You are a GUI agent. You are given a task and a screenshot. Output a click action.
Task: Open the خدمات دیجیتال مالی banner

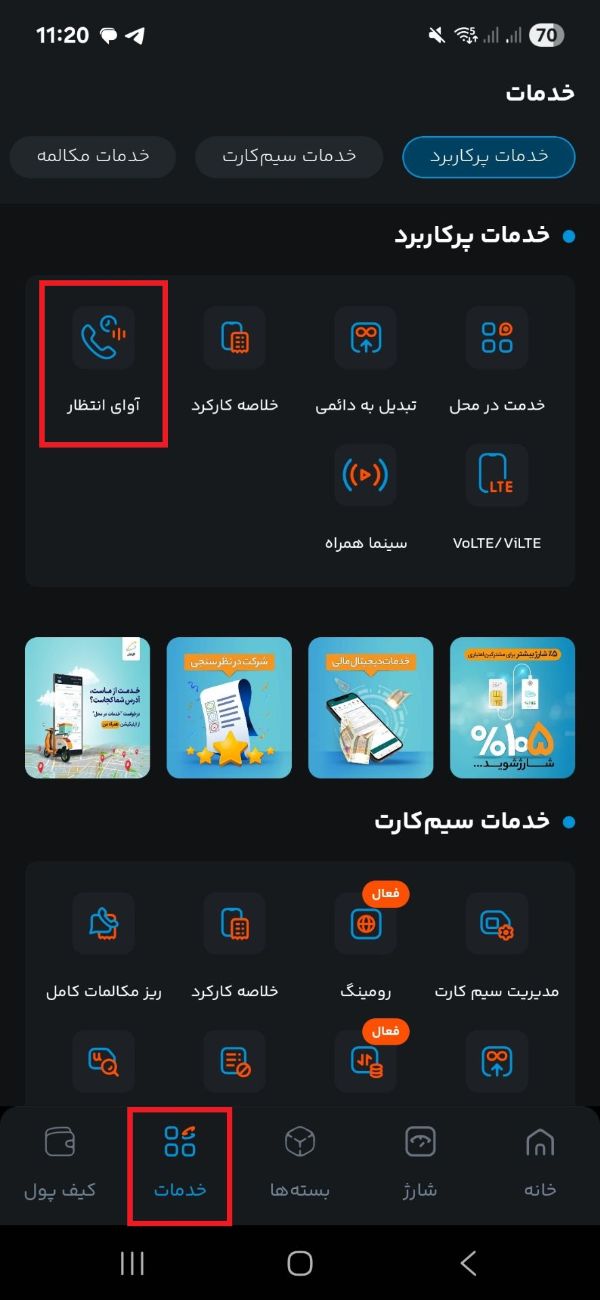pyautogui.click(x=370, y=708)
